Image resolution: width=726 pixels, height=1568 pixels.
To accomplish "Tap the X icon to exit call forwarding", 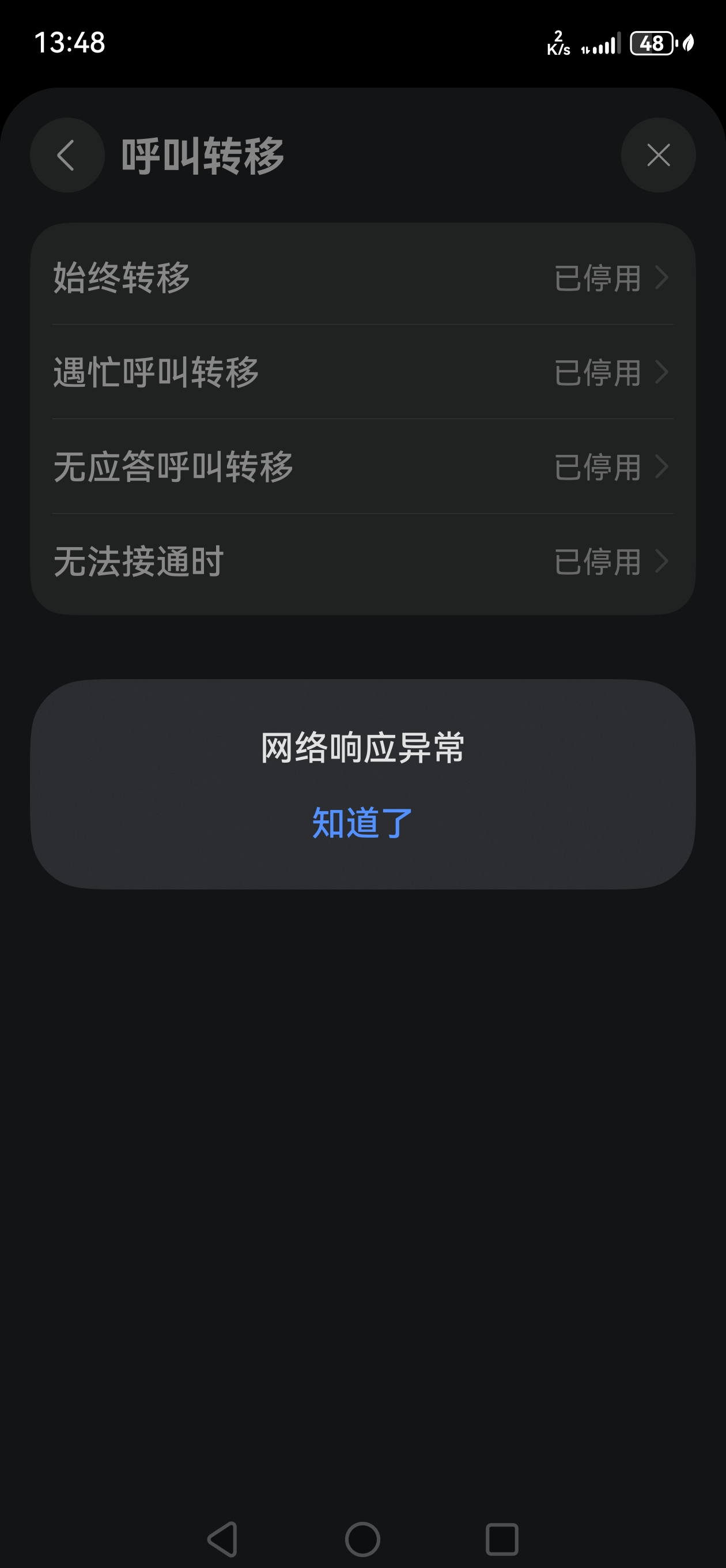I will click(658, 155).
